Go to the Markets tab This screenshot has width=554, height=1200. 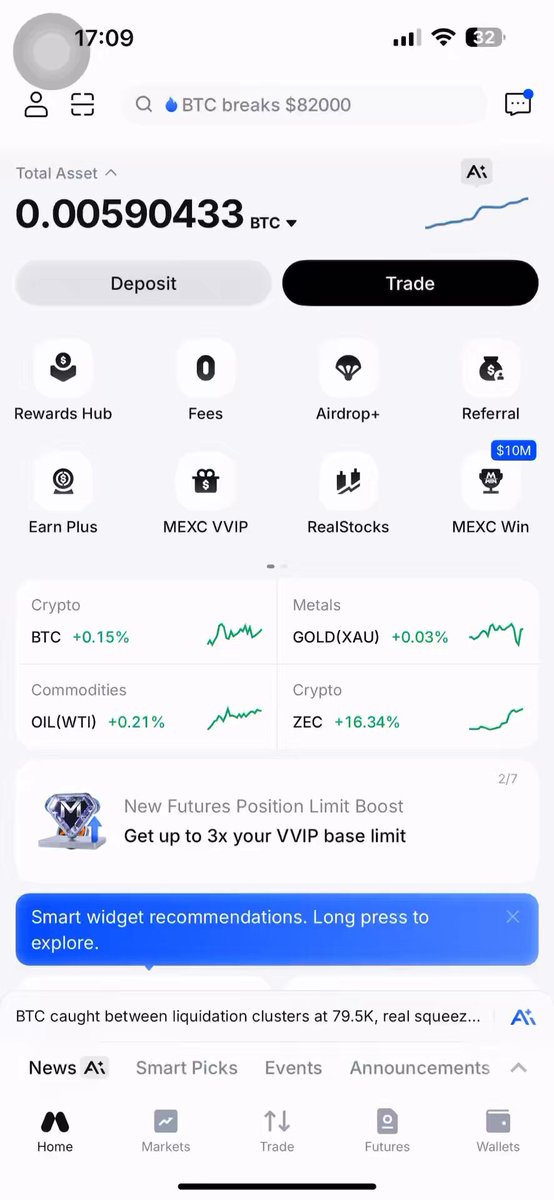point(166,1131)
